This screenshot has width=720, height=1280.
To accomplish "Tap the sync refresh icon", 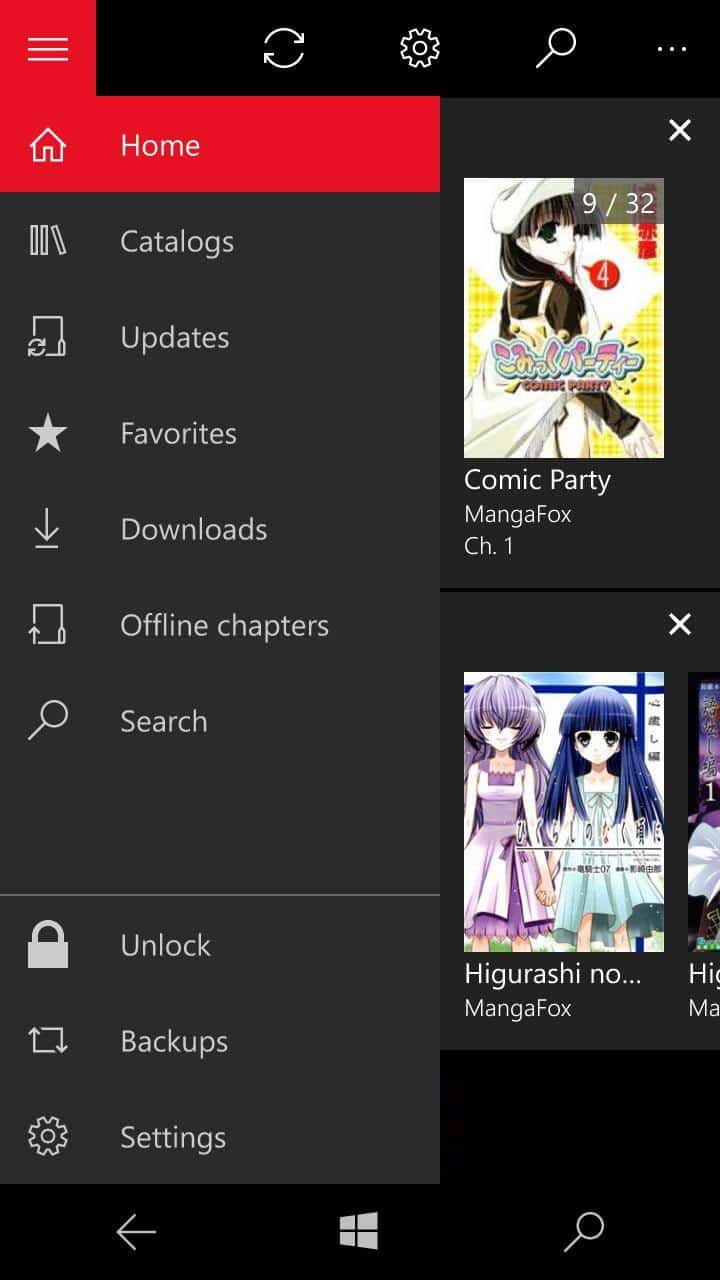I will pyautogui.click(x=284, y=48).
